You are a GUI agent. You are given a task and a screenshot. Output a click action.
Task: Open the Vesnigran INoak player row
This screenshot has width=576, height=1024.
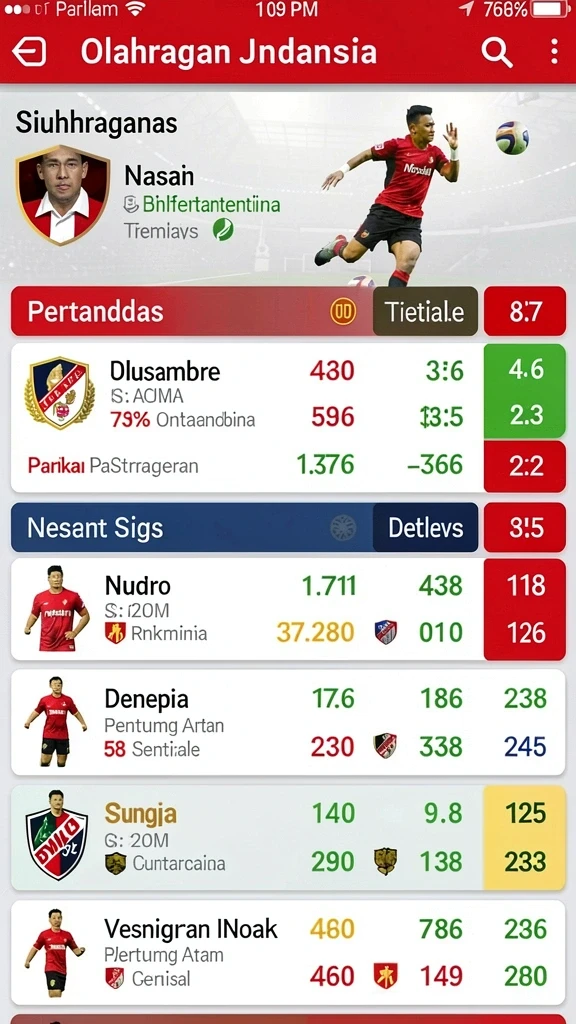click(288, 953)
